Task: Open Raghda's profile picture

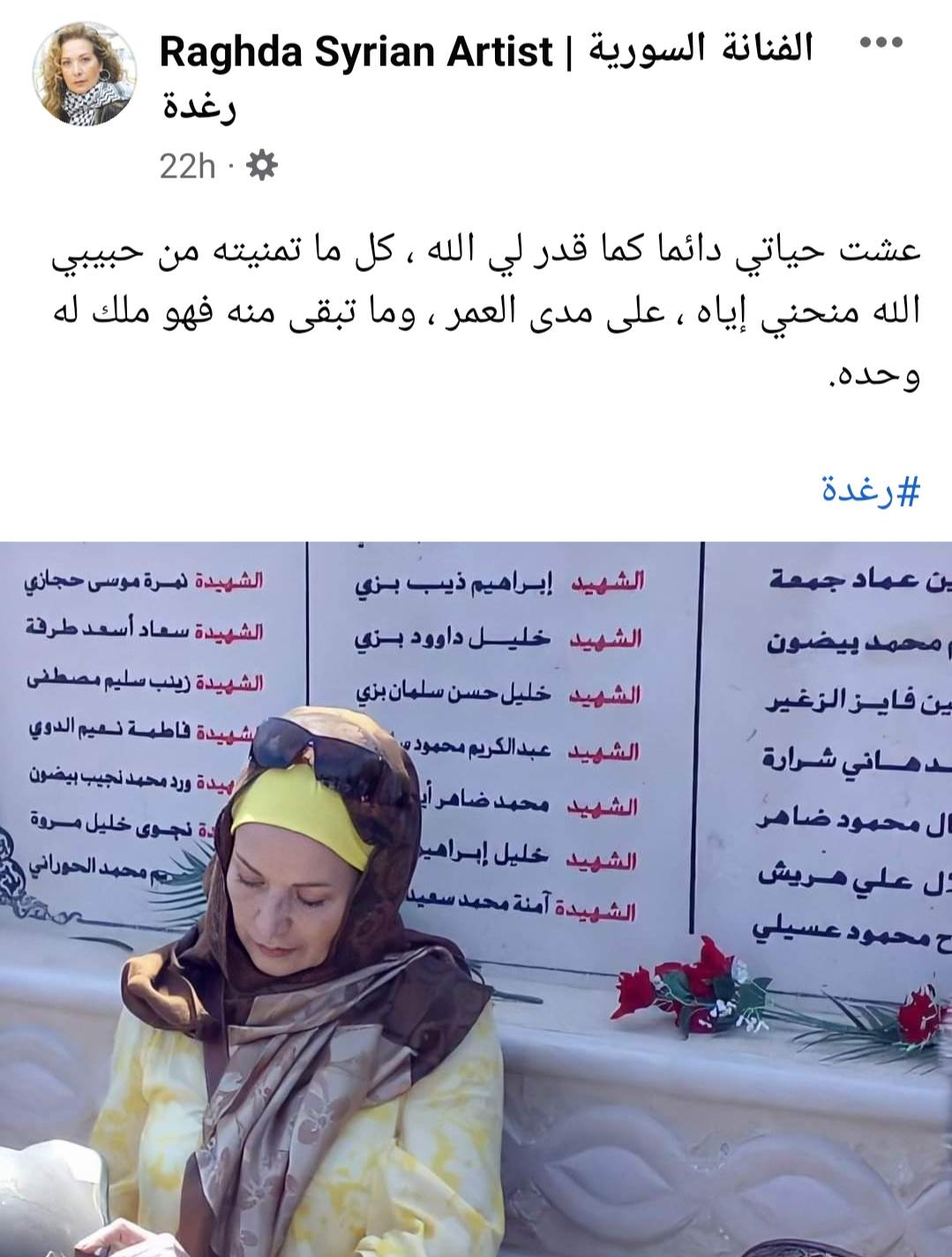Action: click(x=85, y=75)
